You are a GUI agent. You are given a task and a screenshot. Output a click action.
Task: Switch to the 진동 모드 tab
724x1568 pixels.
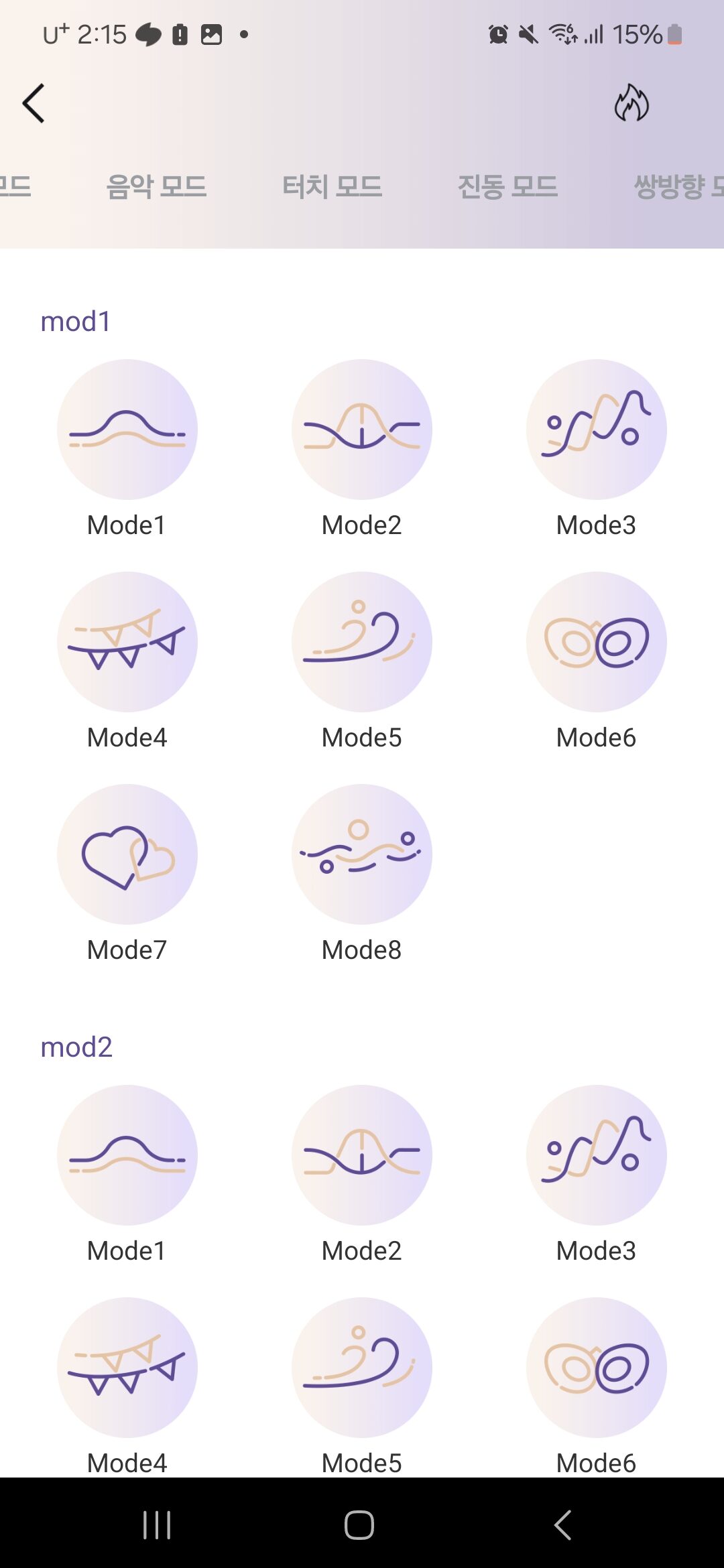(x=507, y=186)
